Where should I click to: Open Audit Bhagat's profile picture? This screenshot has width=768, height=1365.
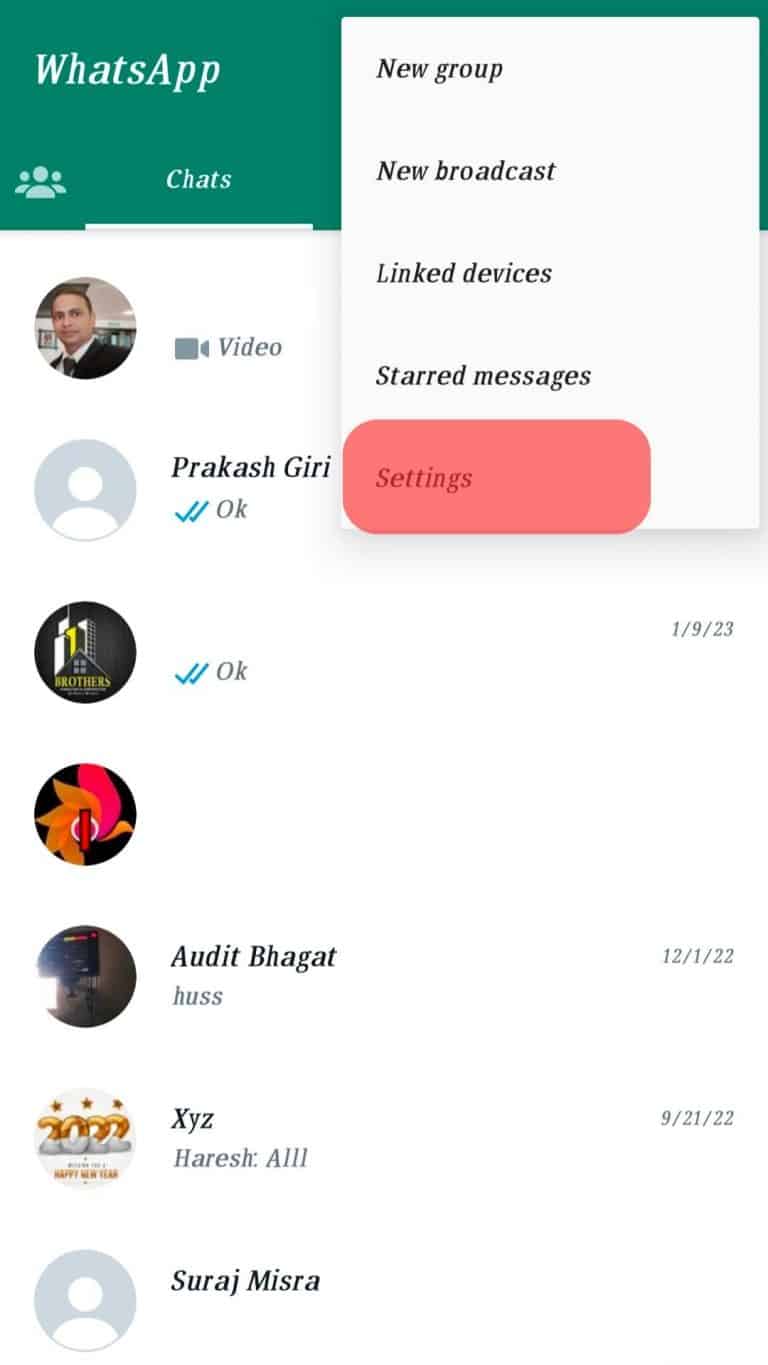[x=85, y=976]
